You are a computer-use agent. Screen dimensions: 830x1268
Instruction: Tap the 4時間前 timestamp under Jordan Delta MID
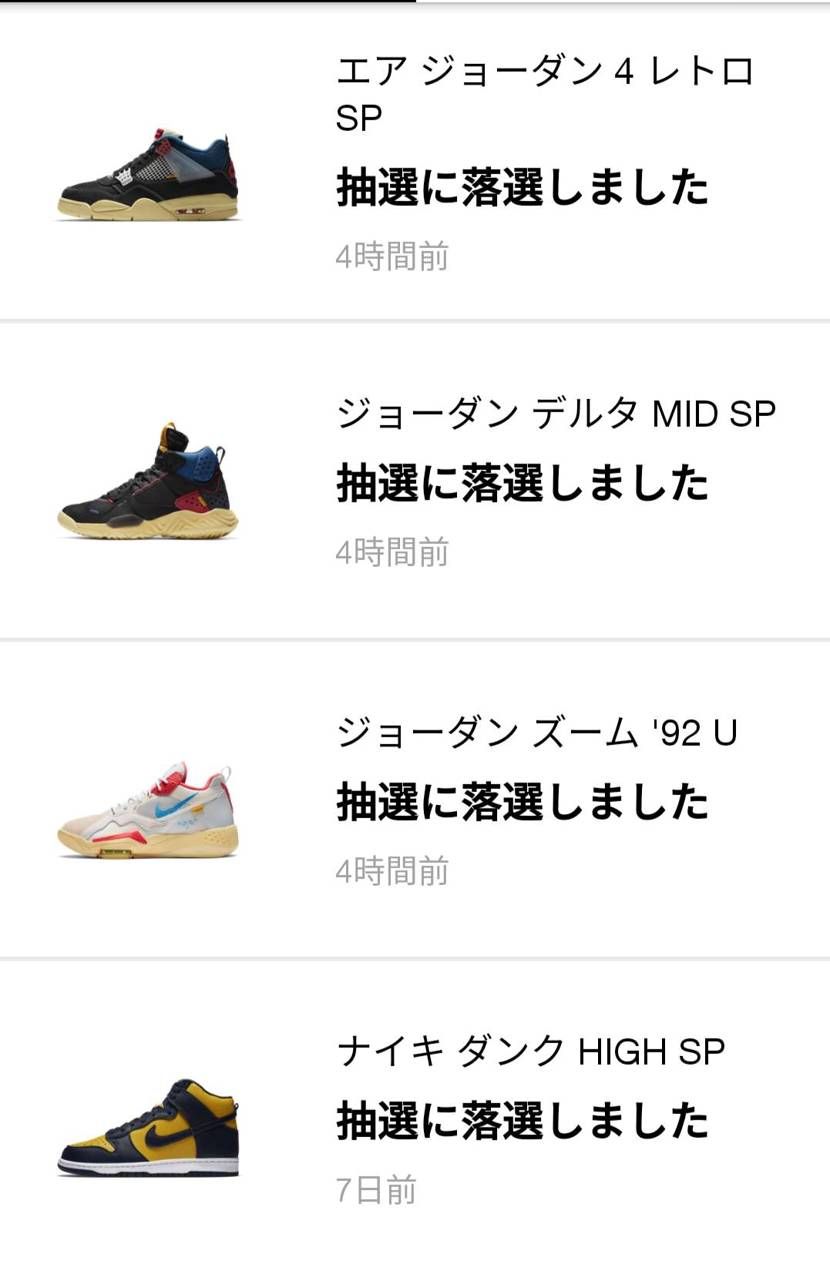click(391, 551)
